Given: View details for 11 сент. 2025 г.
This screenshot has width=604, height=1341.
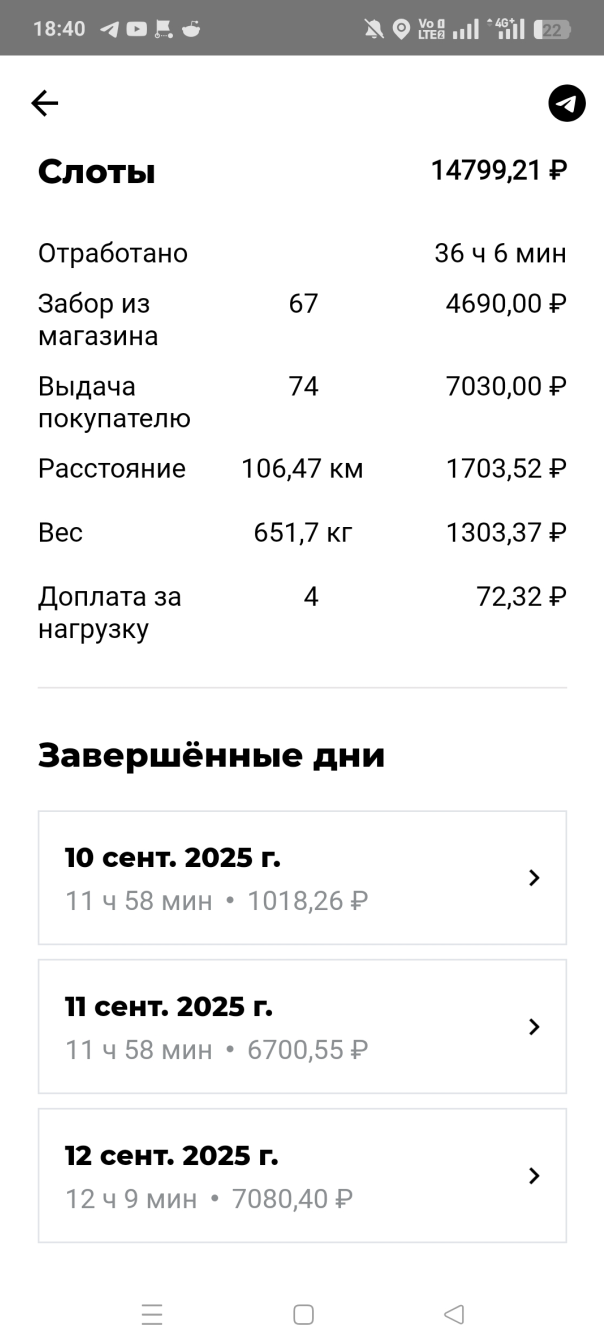Looking at the screenshot, I should click(x=302, y=1026).
